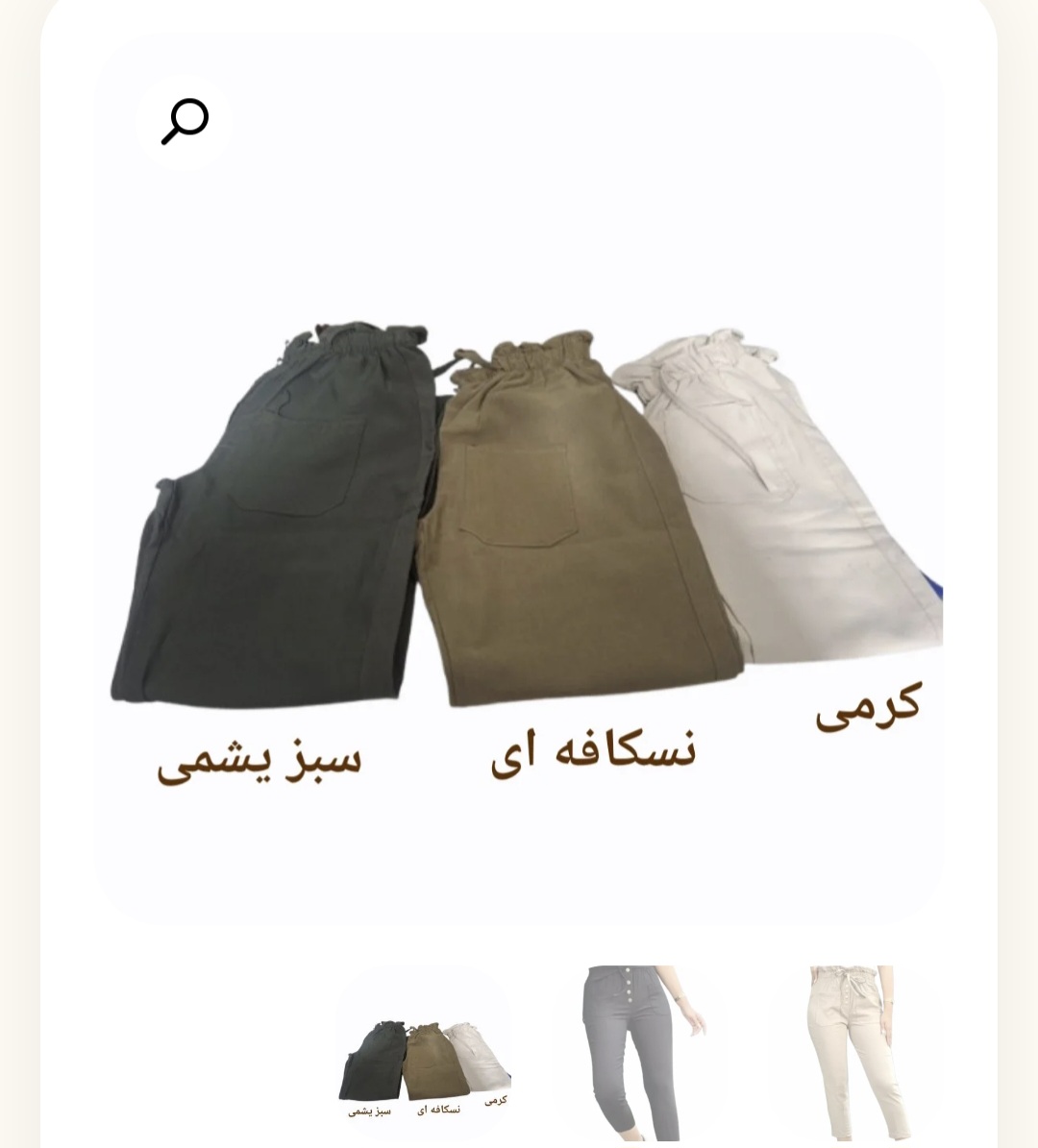Select the thumbnail of the dark gray pants model
This screenshot has width=1038, height=1148.
pos(638,1054)
